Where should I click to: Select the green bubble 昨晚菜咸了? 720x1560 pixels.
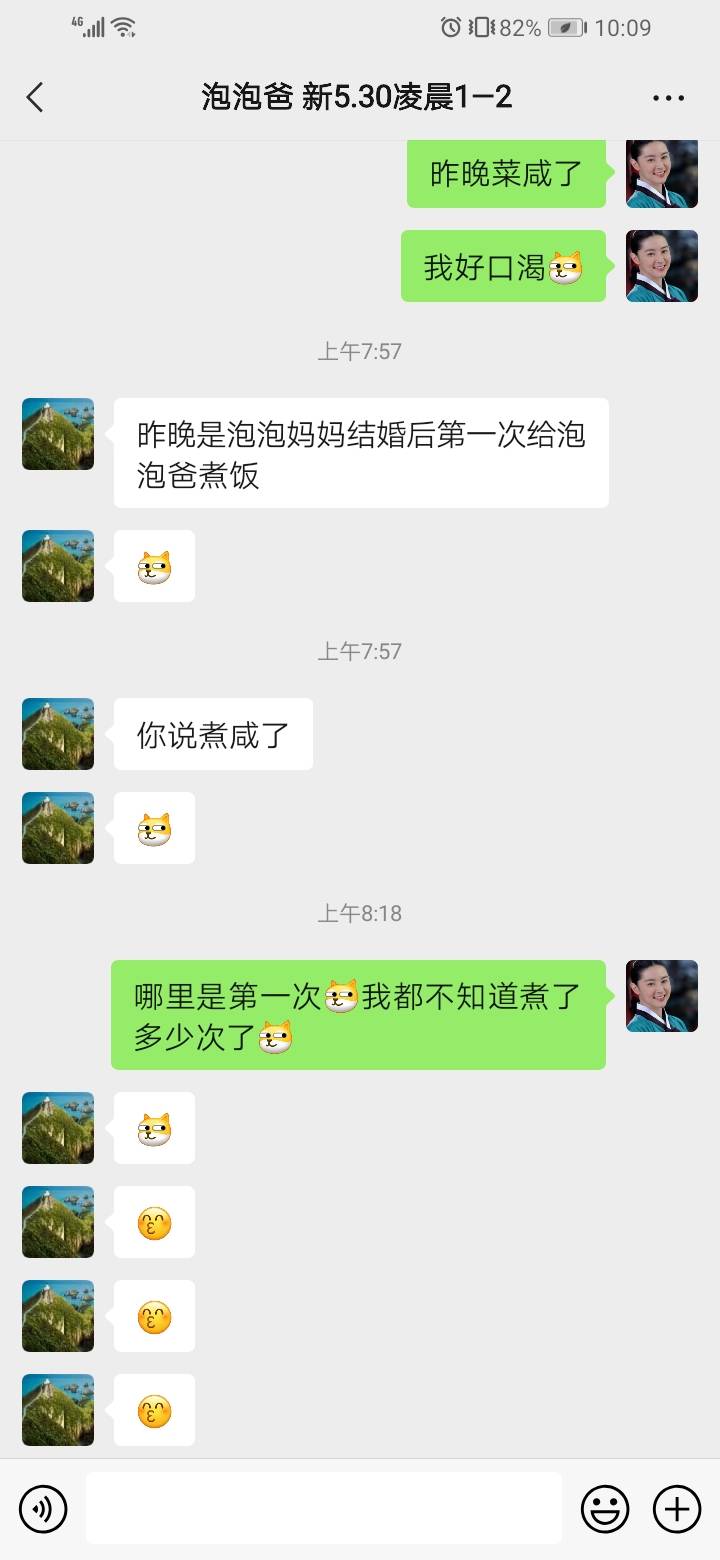(506, 174)
